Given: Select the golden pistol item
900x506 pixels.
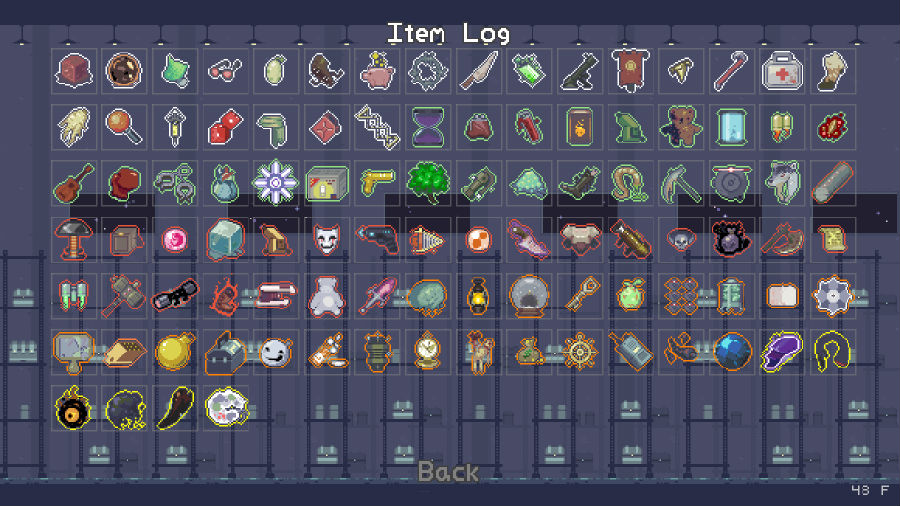Looking at the screenshot, I should pos(377,183).
